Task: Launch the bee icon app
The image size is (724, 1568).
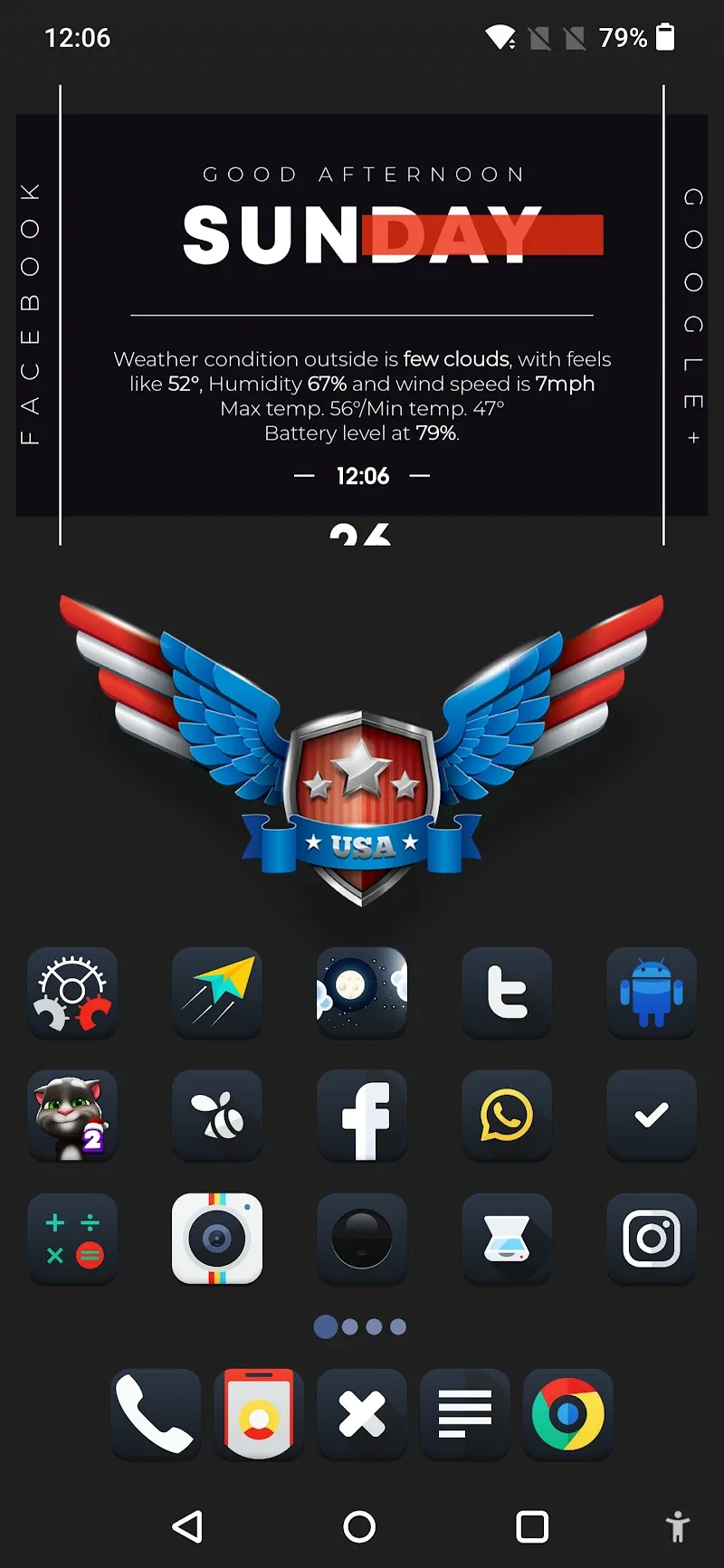Action: pos(217,1116)
